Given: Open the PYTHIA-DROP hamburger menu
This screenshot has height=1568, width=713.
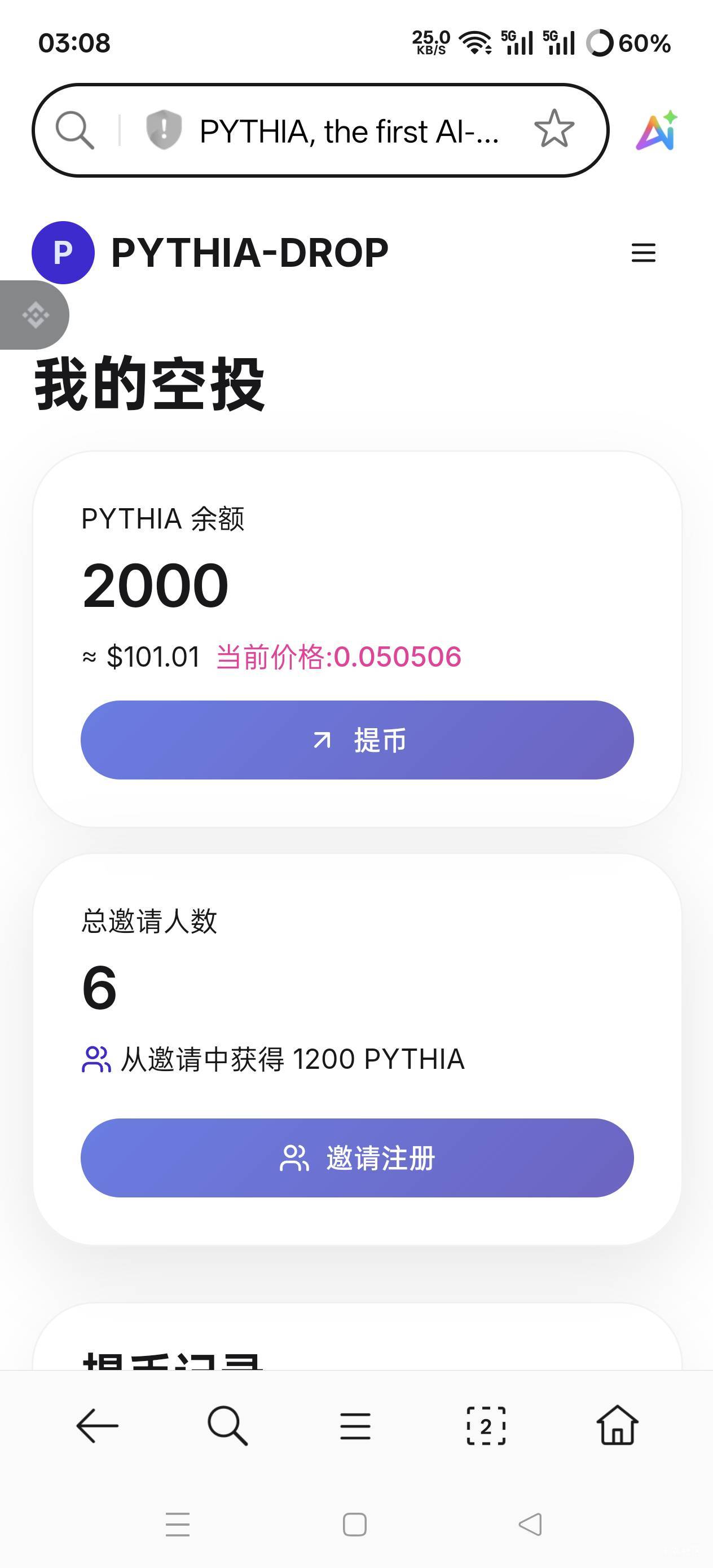Looking at the screenshot, I should pos(644,253).
